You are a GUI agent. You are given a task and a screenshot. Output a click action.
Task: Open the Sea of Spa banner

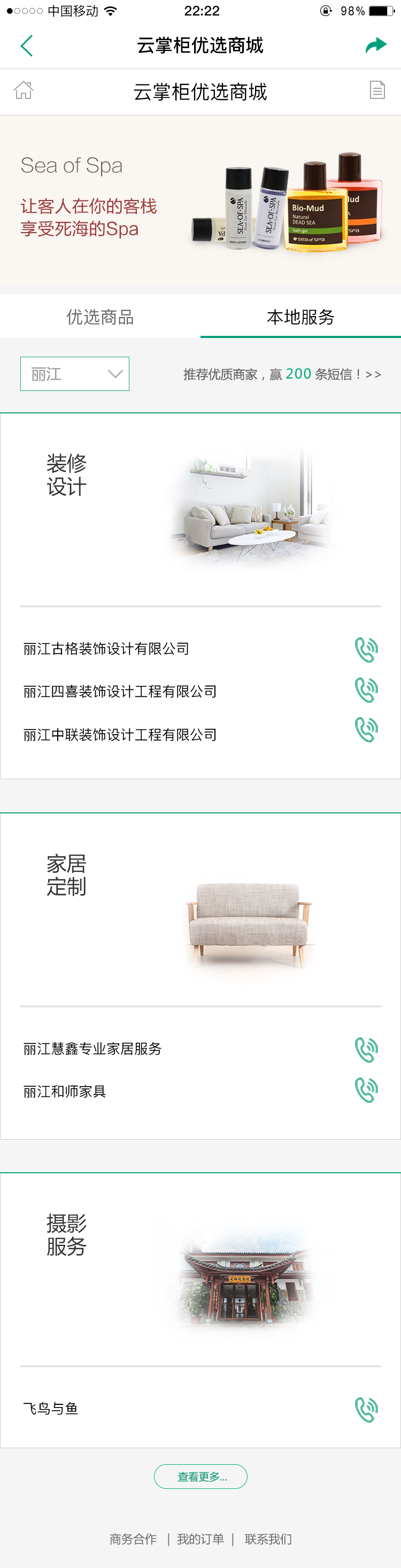click(x=200, y=201)
